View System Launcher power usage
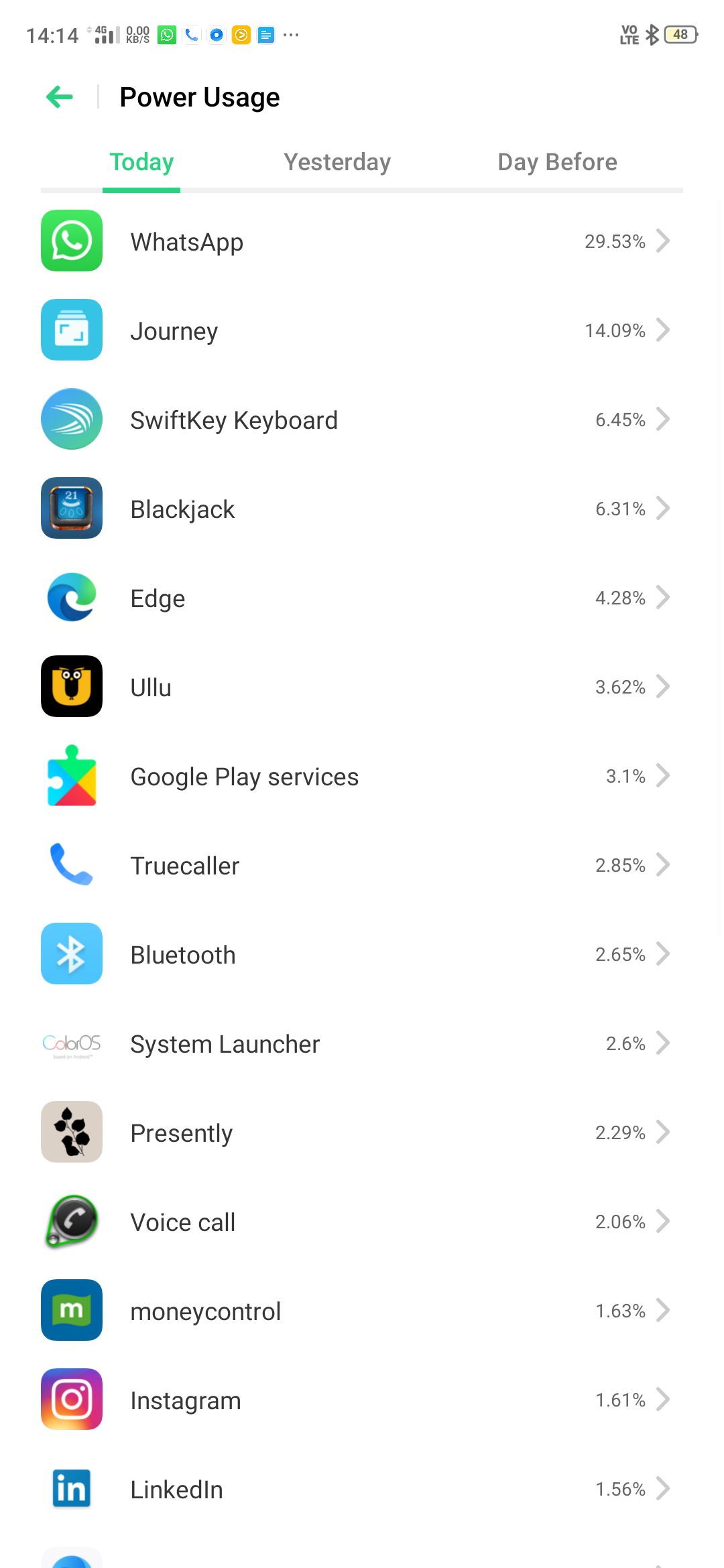 (362, 1043)
